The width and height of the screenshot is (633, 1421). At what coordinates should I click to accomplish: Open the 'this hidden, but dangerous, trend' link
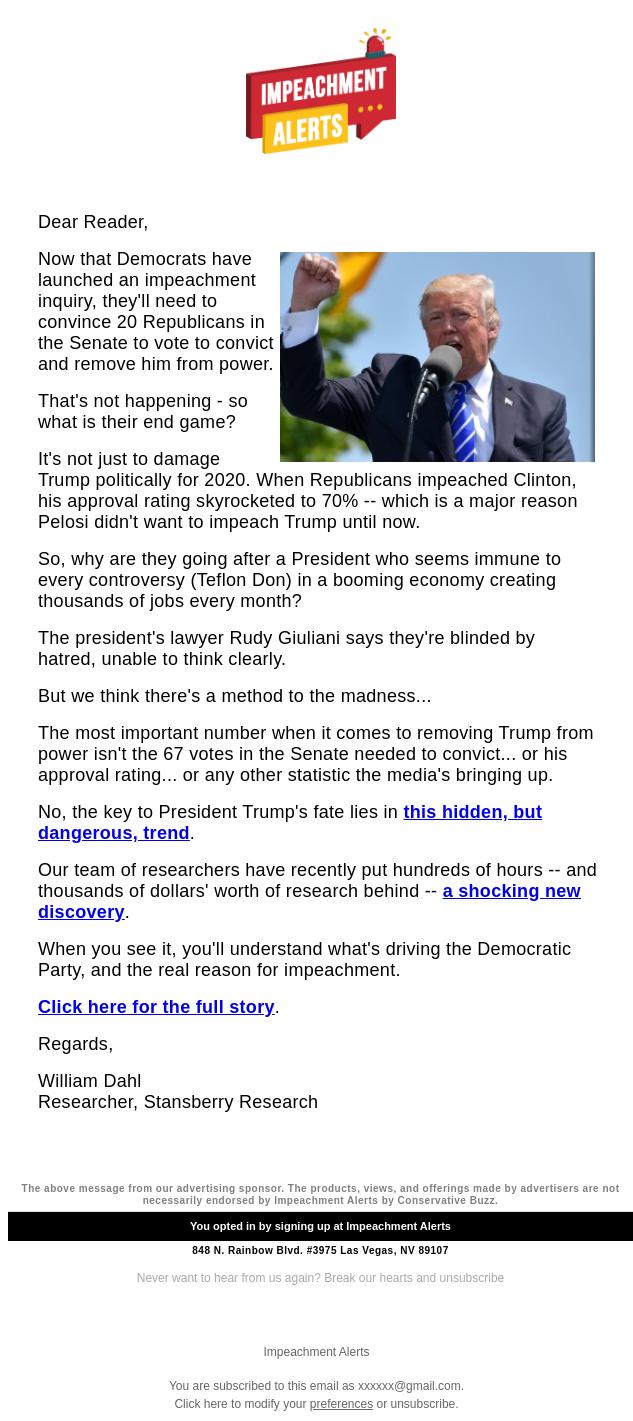(x=472, y=812)
